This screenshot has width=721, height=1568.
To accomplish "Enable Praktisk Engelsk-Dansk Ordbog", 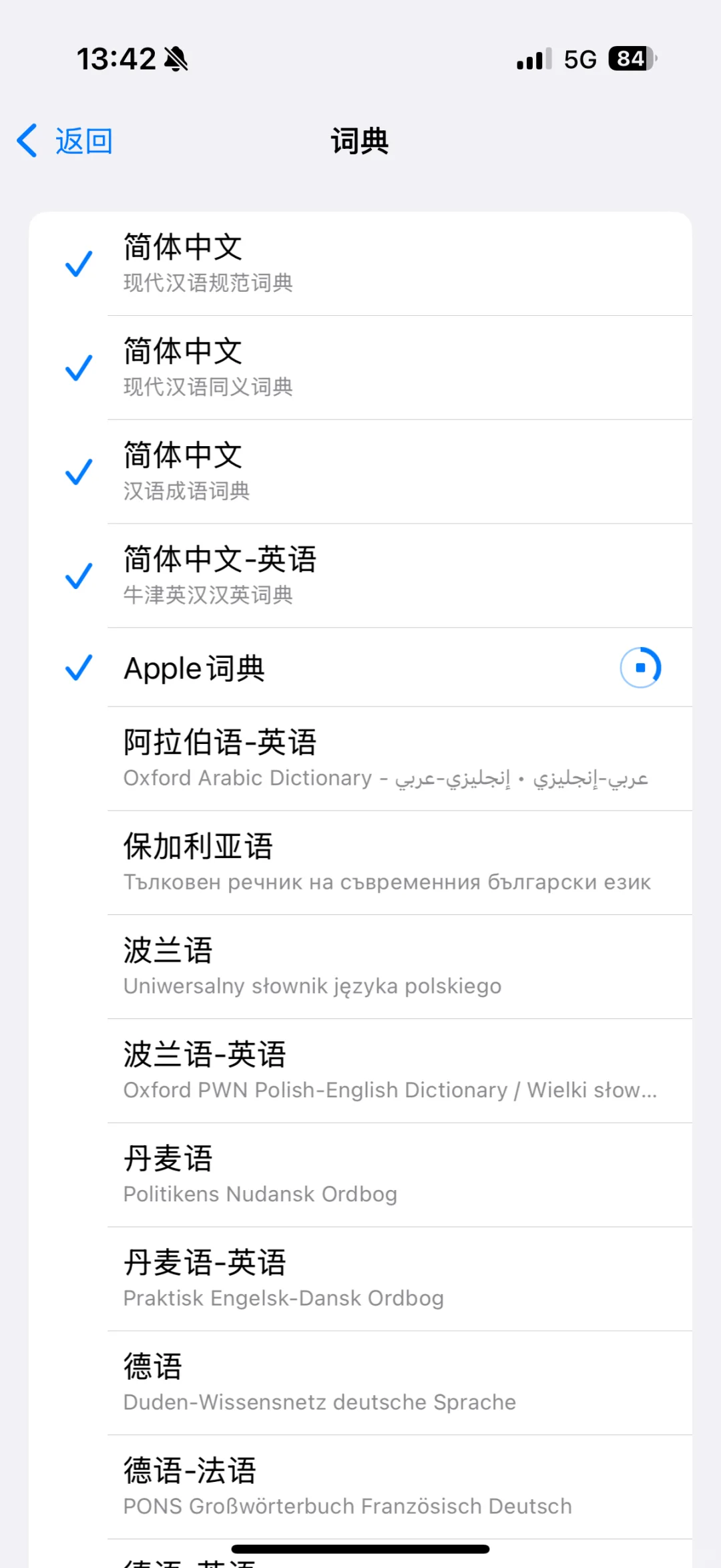I will click(x=360, y=1280).
